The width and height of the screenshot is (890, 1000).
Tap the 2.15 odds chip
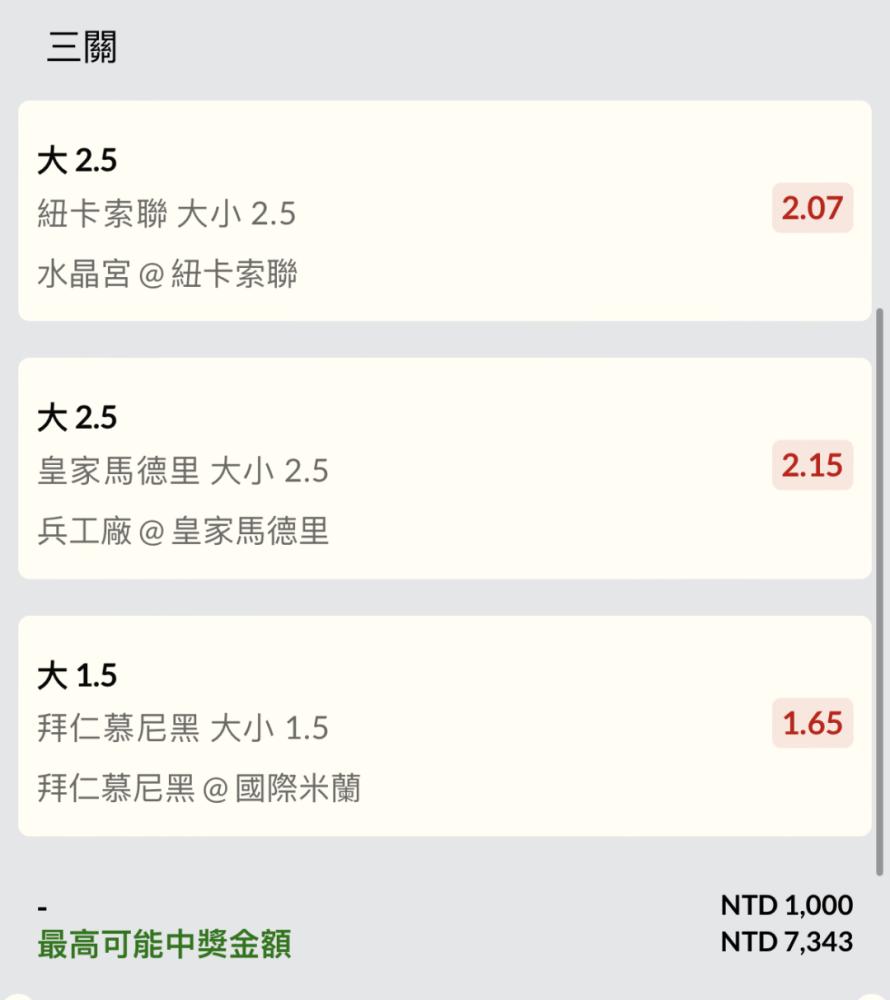pos(812,465)
